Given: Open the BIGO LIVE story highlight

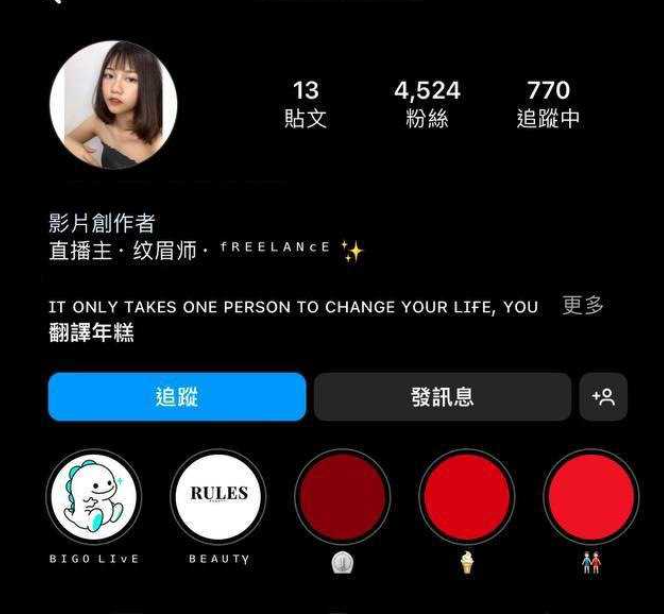Looking at the screenshot, I should coord(95,496).
